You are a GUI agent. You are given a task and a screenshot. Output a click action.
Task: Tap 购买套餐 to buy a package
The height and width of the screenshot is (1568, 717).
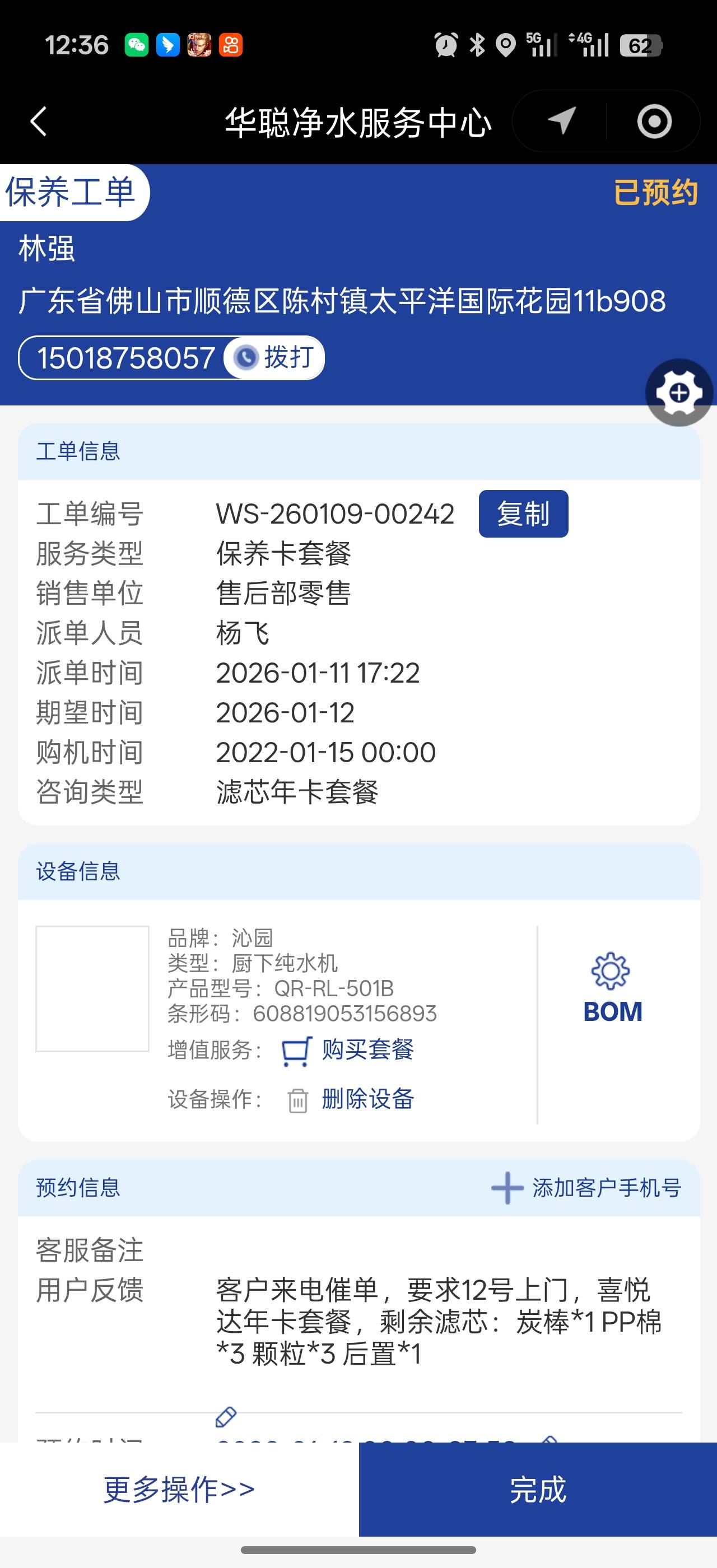[x=367, y=1050]
